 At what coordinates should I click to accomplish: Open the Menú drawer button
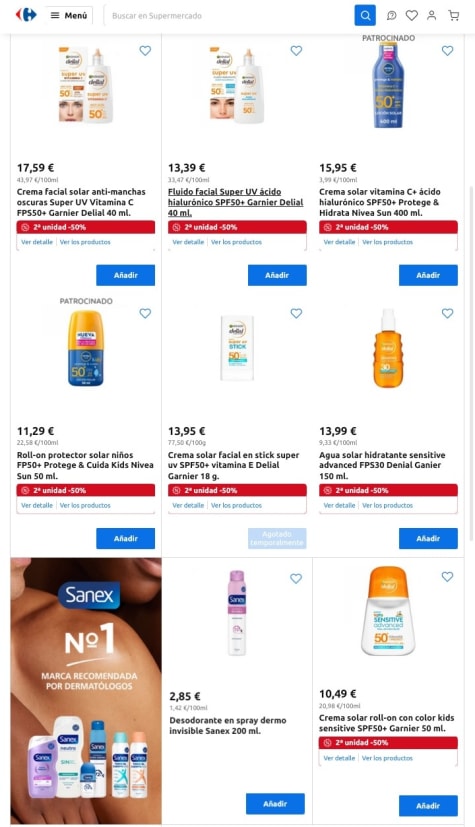(69, 15)
